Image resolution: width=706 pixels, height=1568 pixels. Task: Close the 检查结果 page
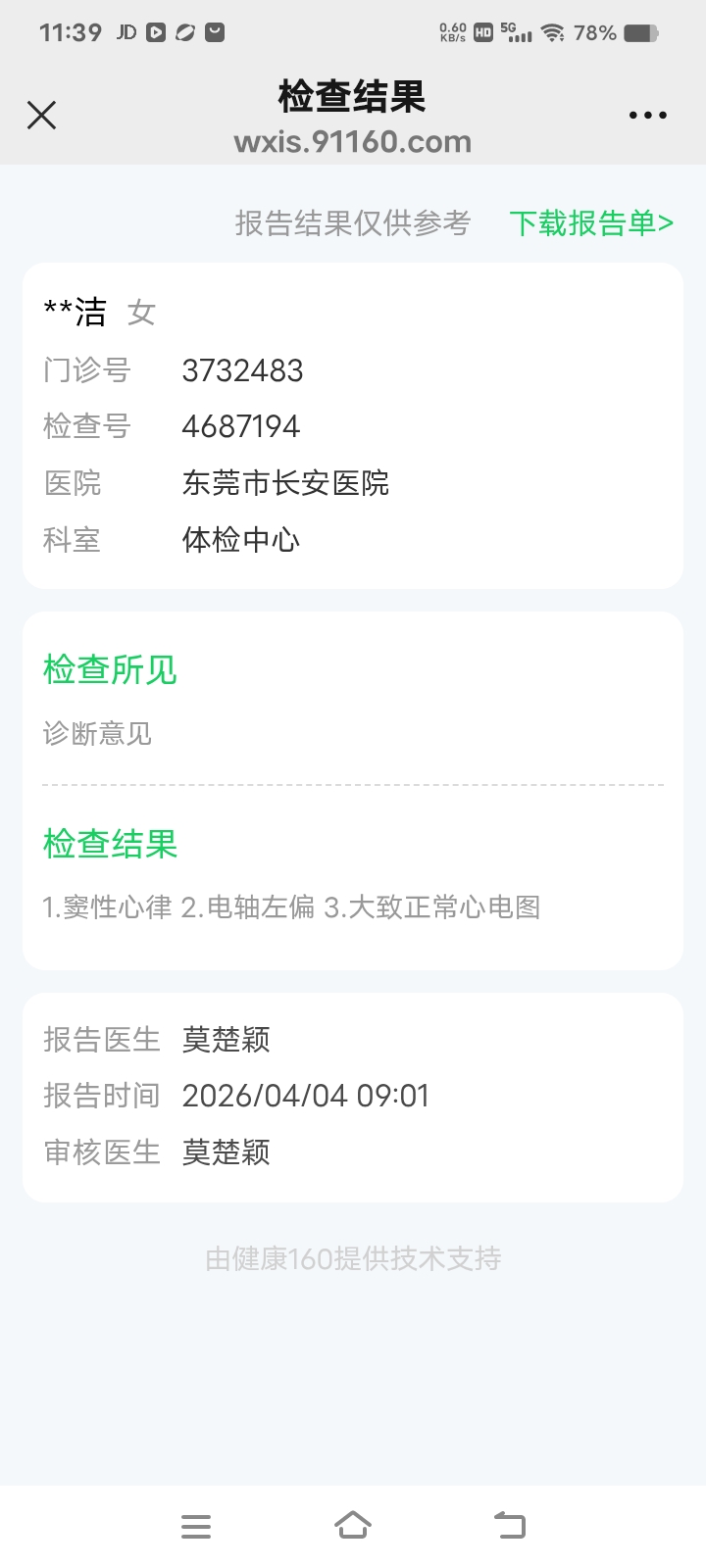tap(41, 116)
